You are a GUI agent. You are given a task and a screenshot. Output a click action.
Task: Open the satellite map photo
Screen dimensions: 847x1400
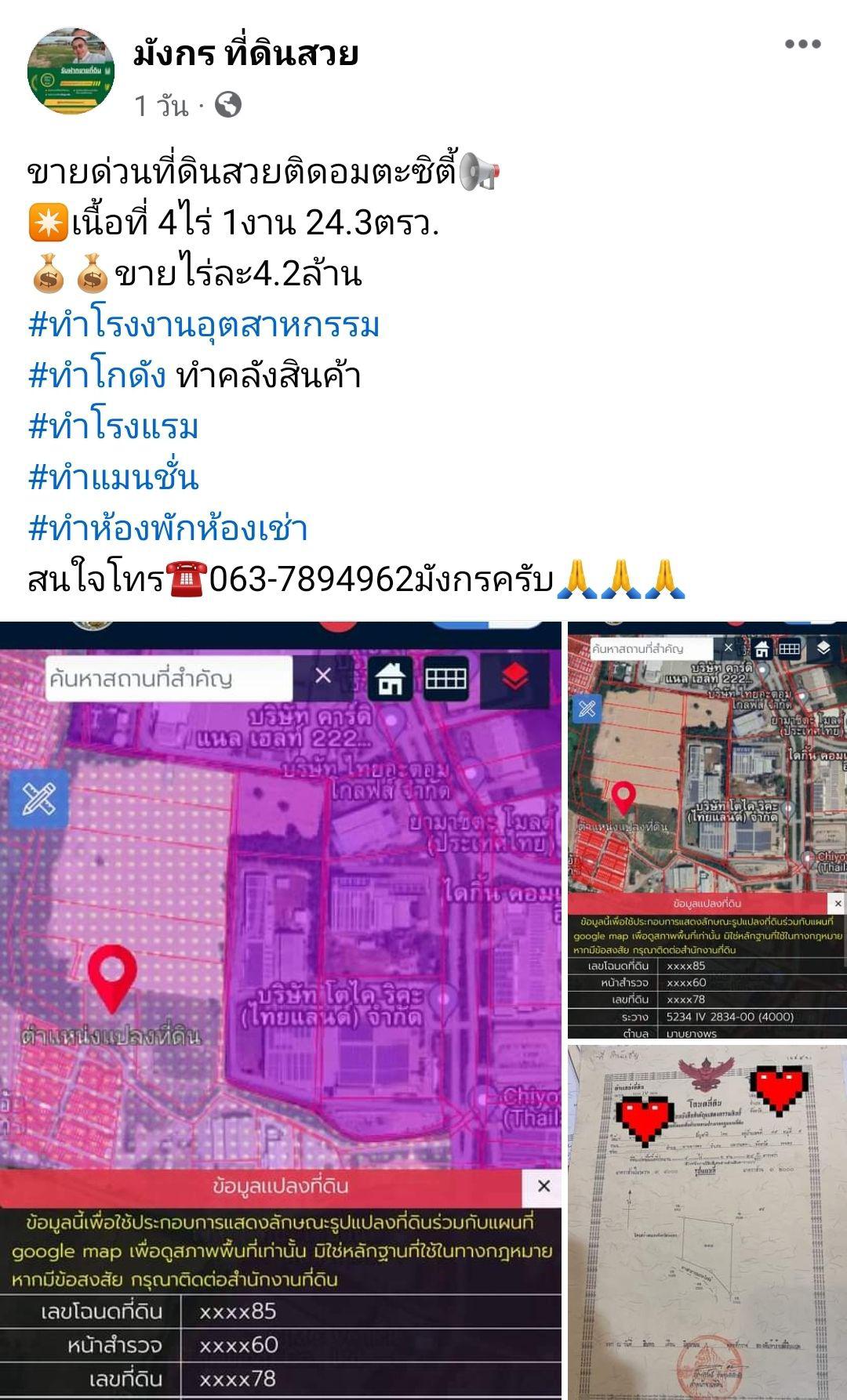[x=707, y=830]
